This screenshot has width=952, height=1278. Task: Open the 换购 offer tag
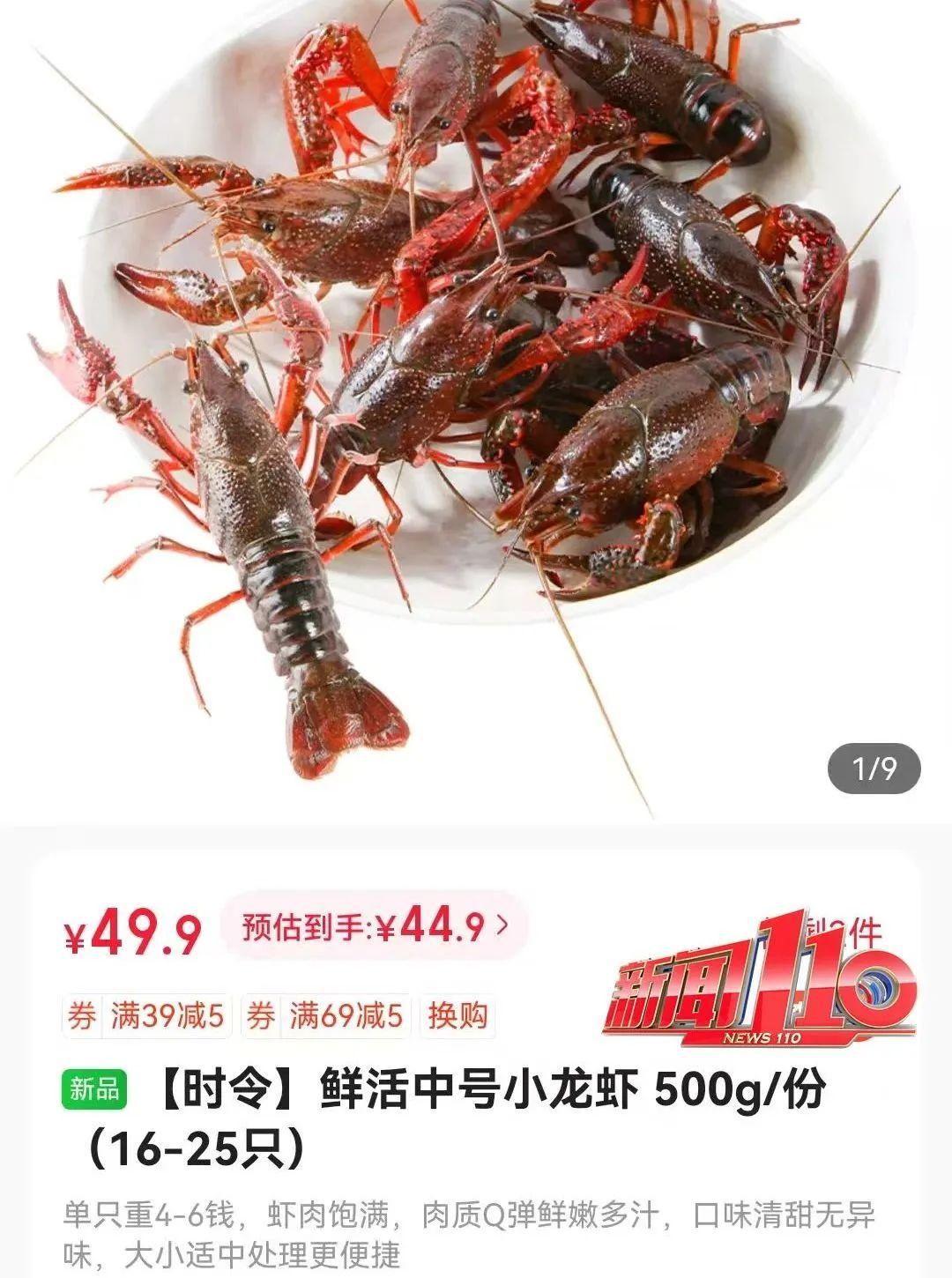(457, 1016)
